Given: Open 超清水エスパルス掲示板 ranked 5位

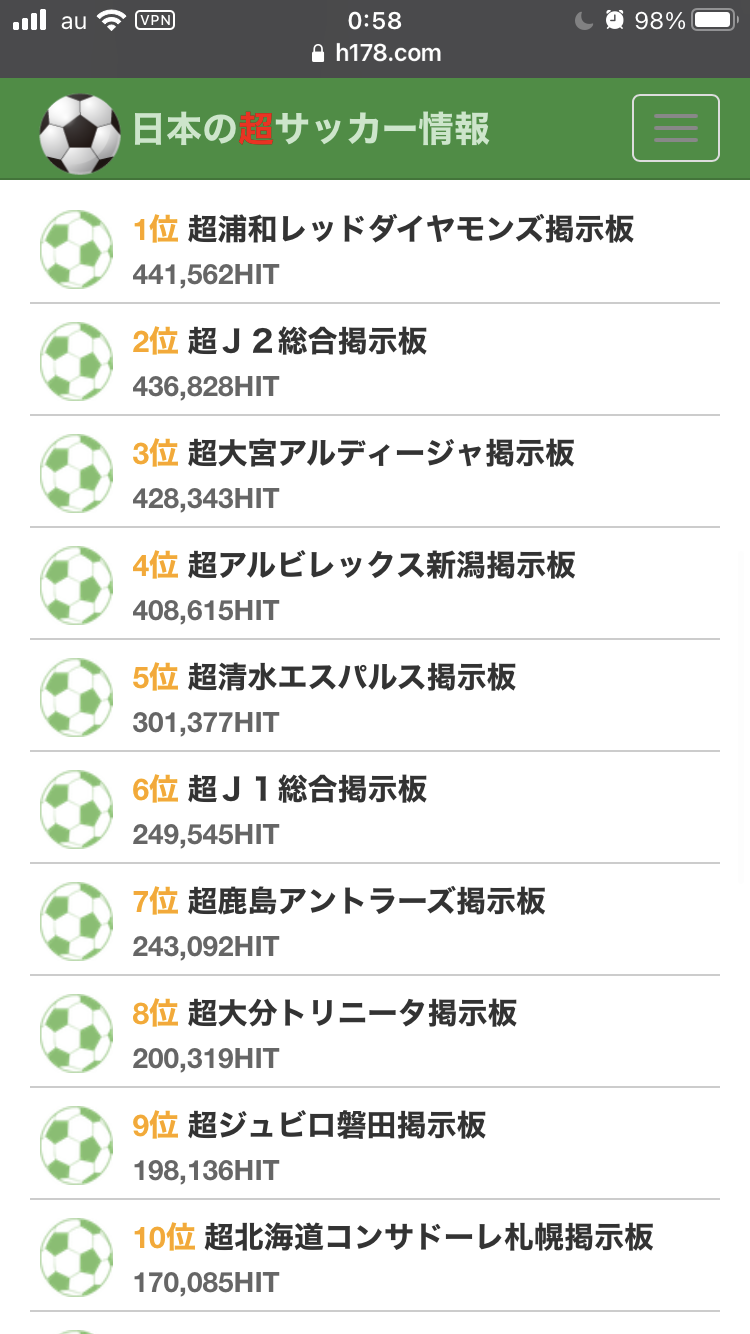Looking at the screenshot, I should [351, 678].
